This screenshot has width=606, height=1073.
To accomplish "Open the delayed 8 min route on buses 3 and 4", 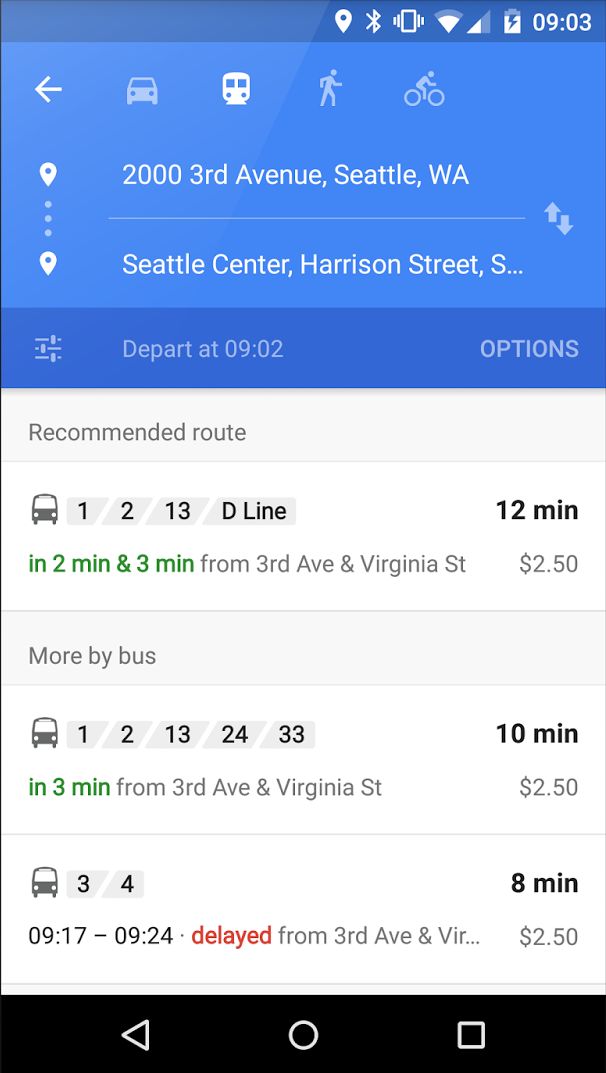I will pos(303,909).
